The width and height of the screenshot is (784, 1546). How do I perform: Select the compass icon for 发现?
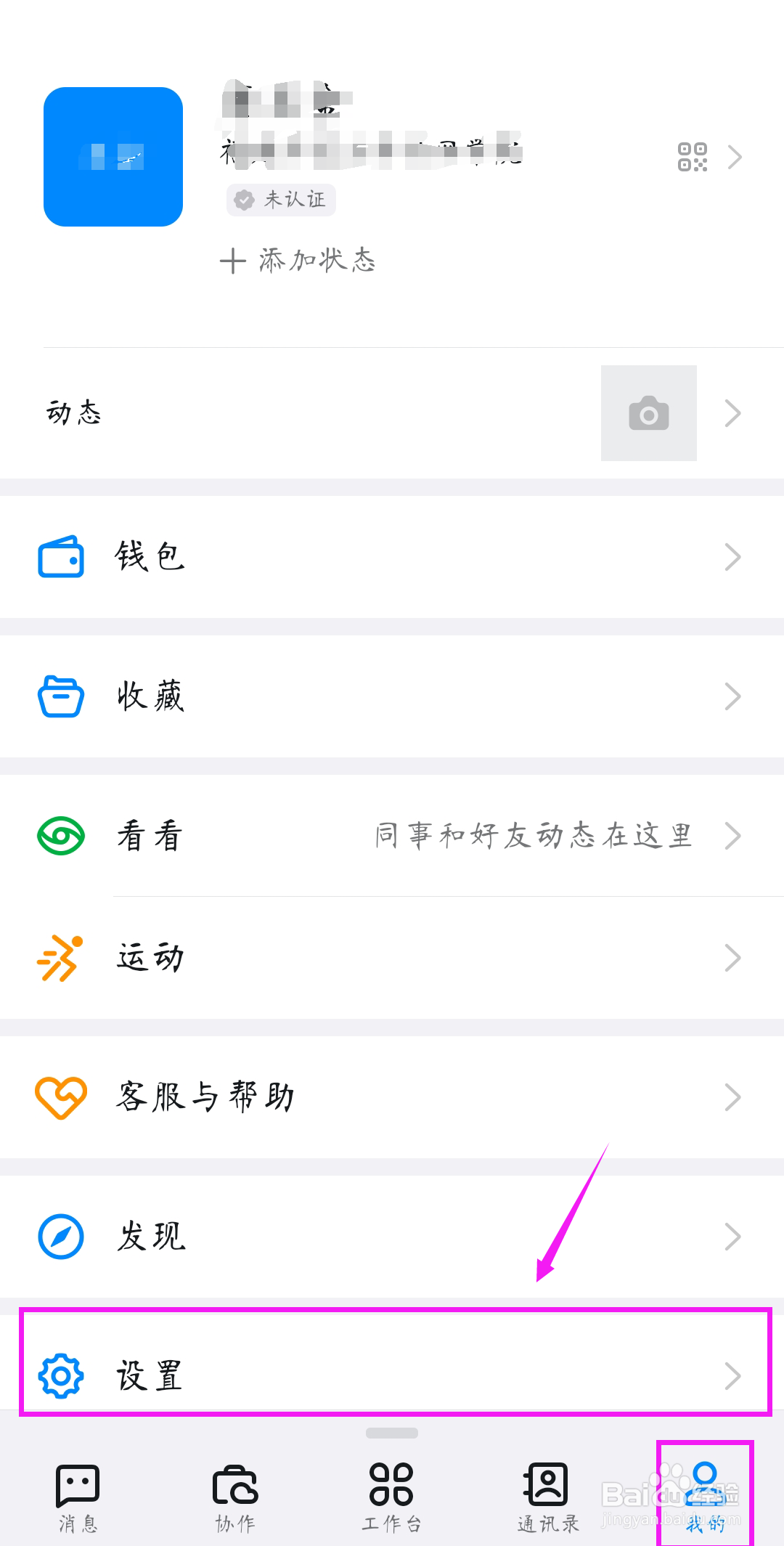(x=61, y=1234)
